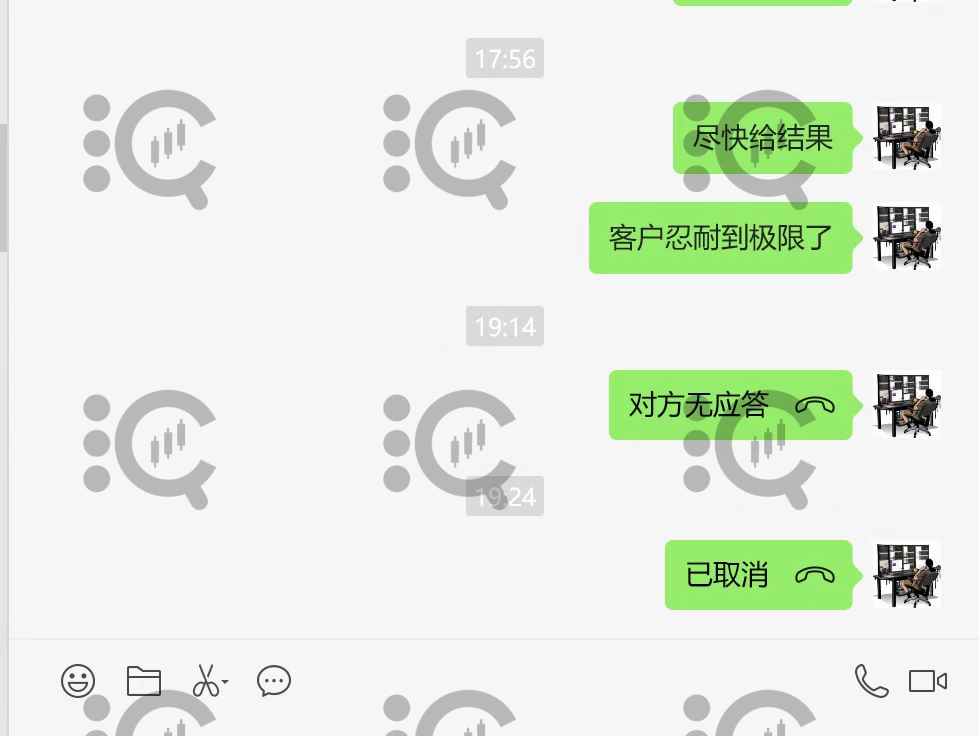Start a video call
Screen dimensions: 979x736
click(x=927, y=681)
